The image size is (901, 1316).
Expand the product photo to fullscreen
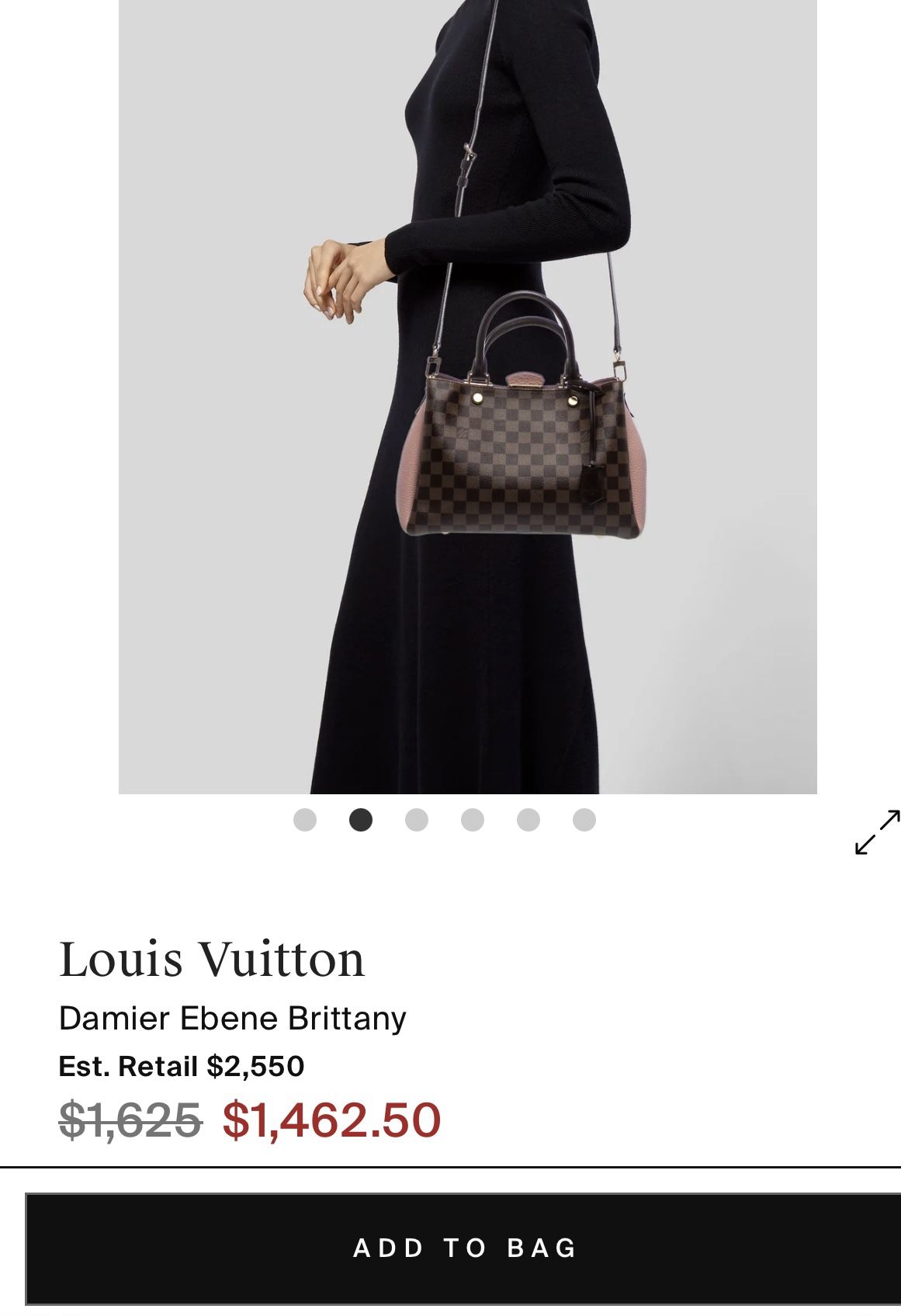click(x=877, y=832)
